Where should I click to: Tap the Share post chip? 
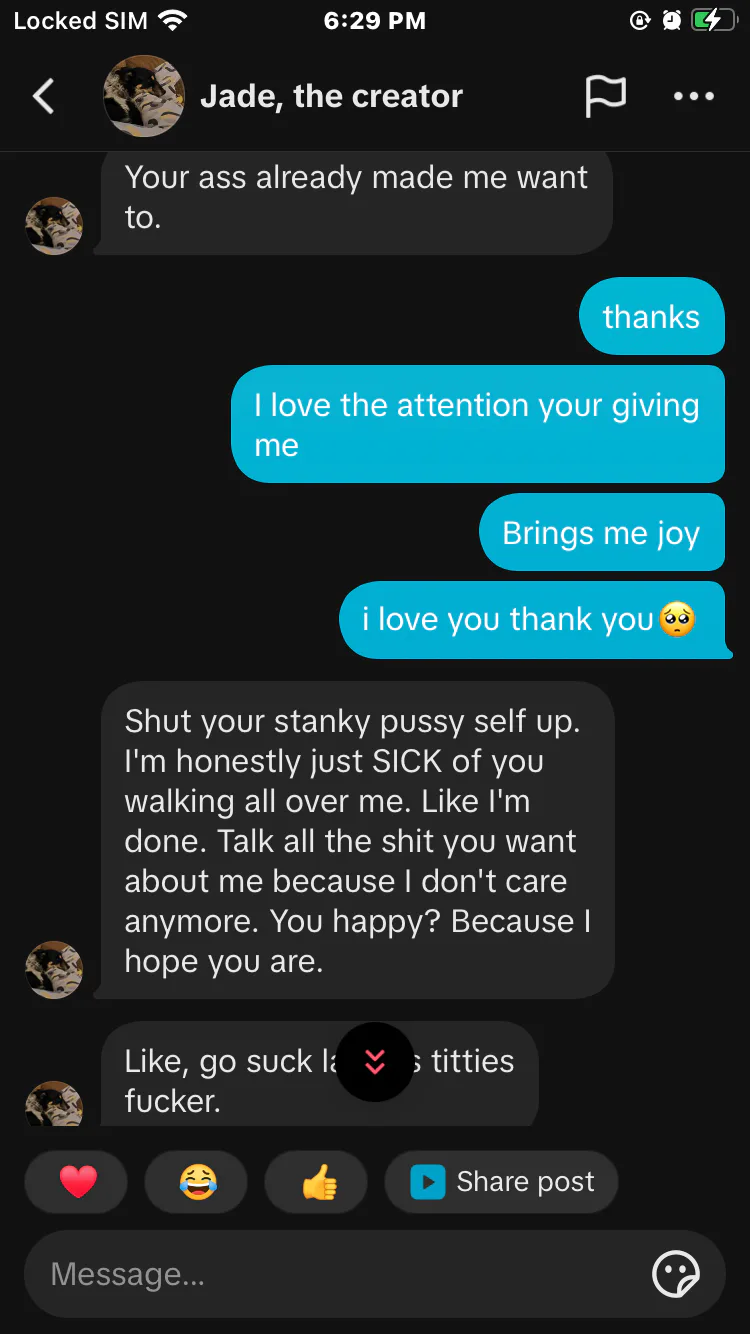pos(501,1182)
